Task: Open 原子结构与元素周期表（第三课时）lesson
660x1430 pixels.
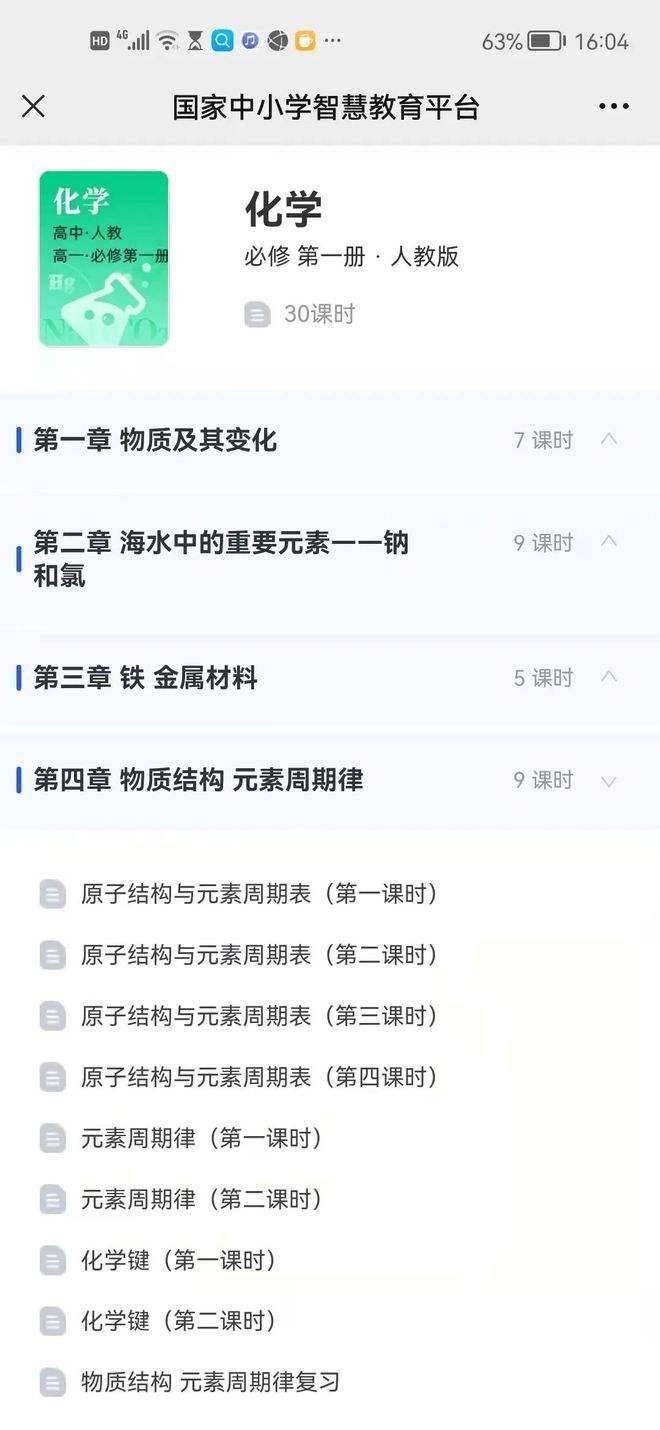Action: coord(259,1016)
